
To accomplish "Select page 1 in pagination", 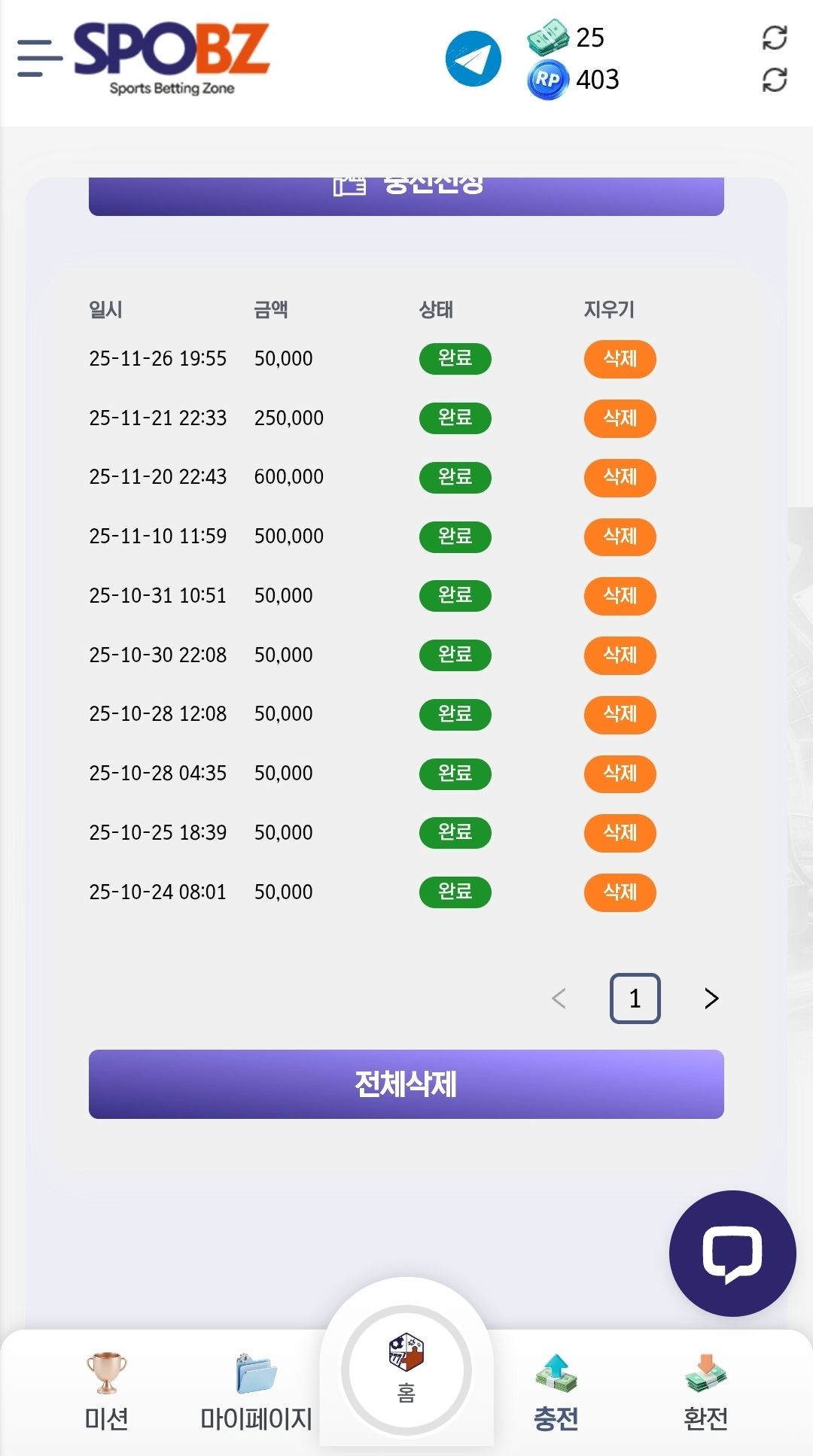I will coord(635,999).
